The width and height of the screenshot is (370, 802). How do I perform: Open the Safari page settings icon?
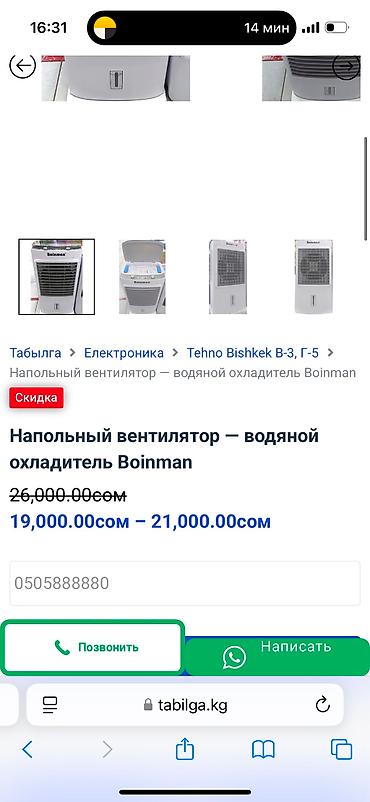point(50,705)
